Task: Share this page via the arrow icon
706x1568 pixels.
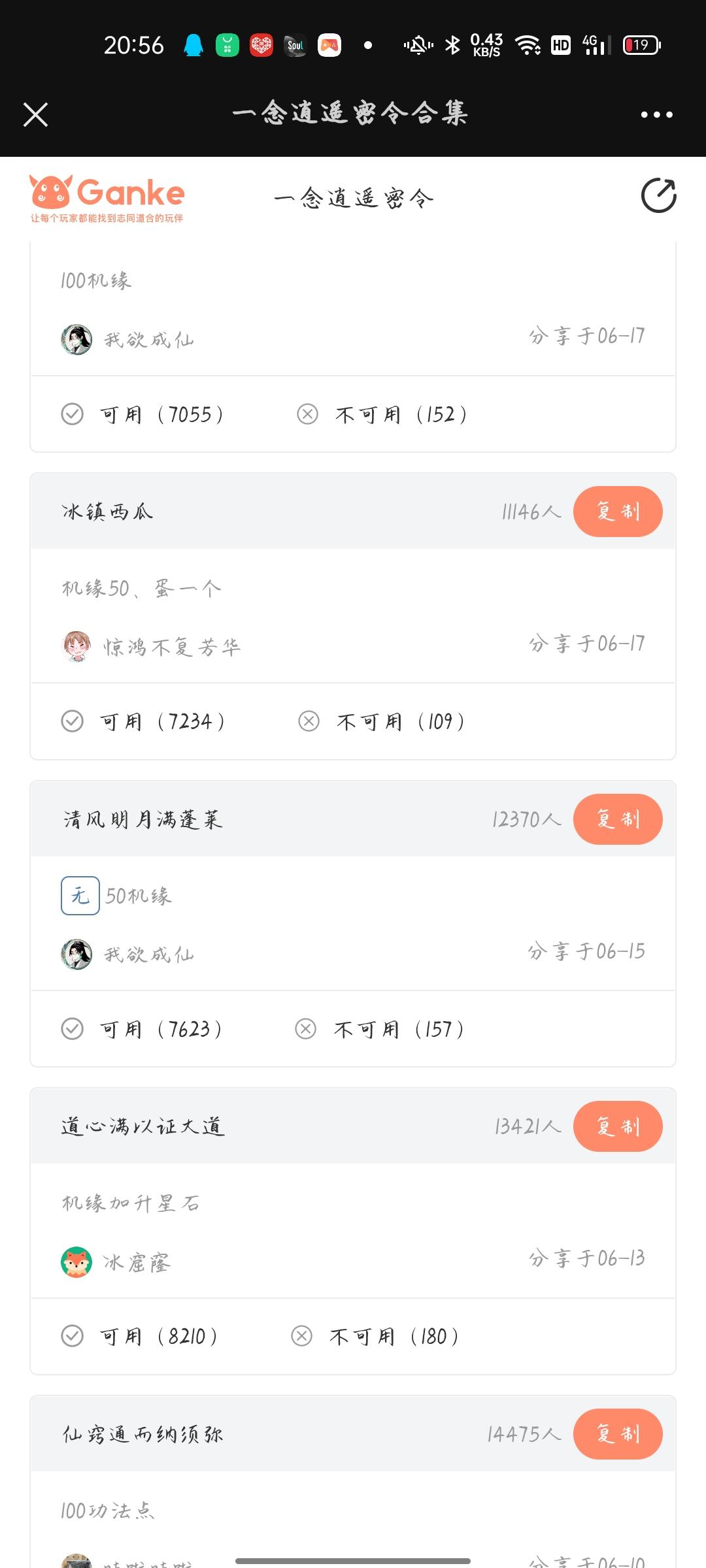Action: (658, 195)
